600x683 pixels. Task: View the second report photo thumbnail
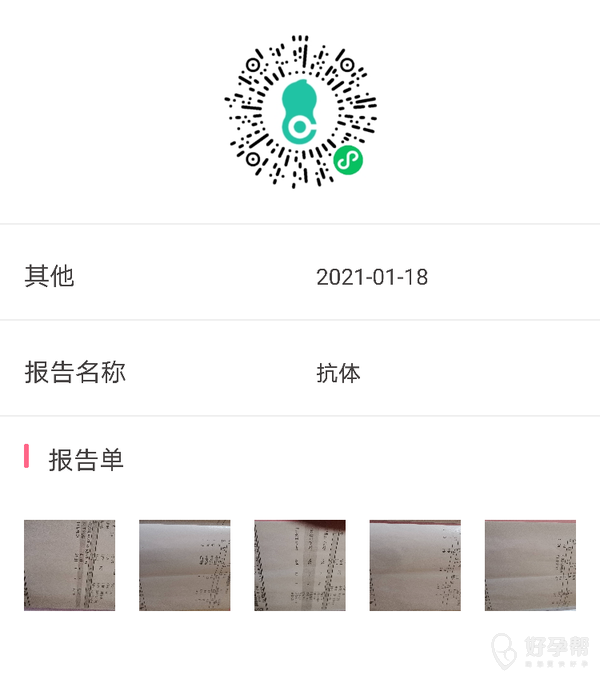(184, 565)
